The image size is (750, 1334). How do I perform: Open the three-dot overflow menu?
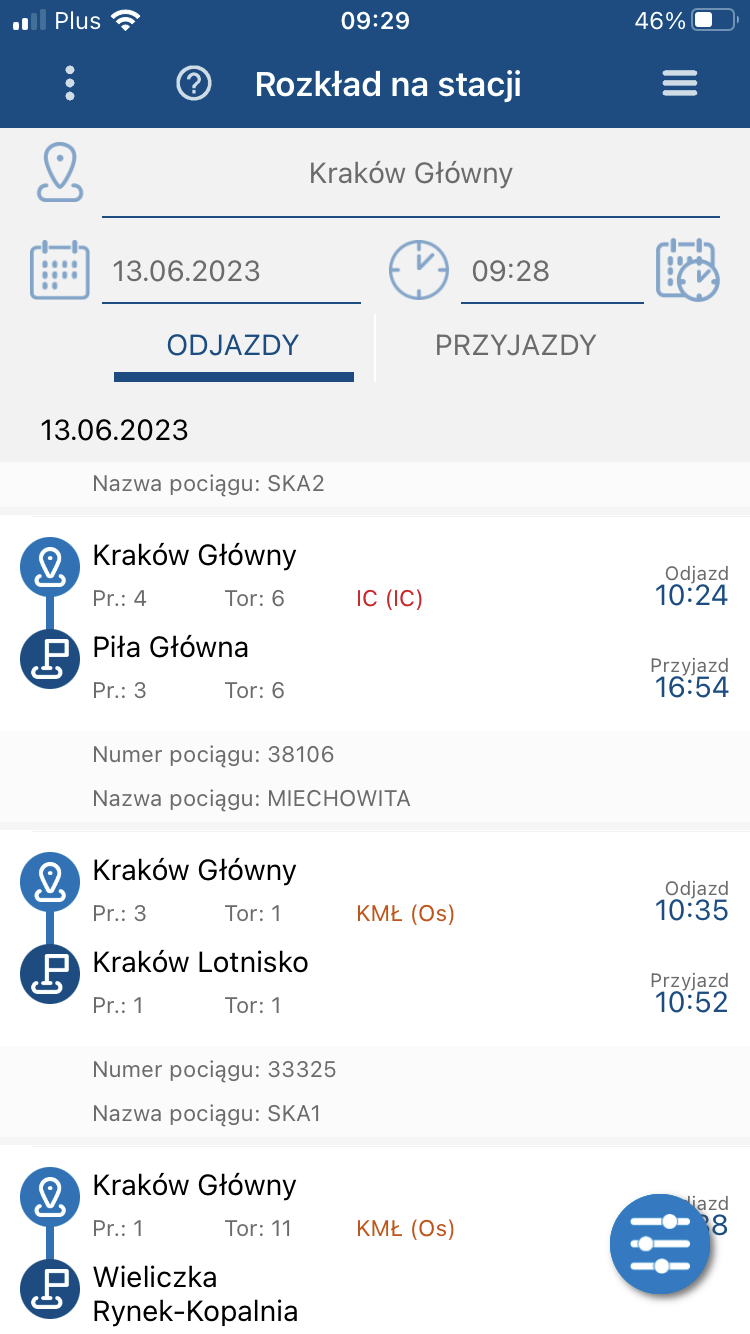(69, 84)
